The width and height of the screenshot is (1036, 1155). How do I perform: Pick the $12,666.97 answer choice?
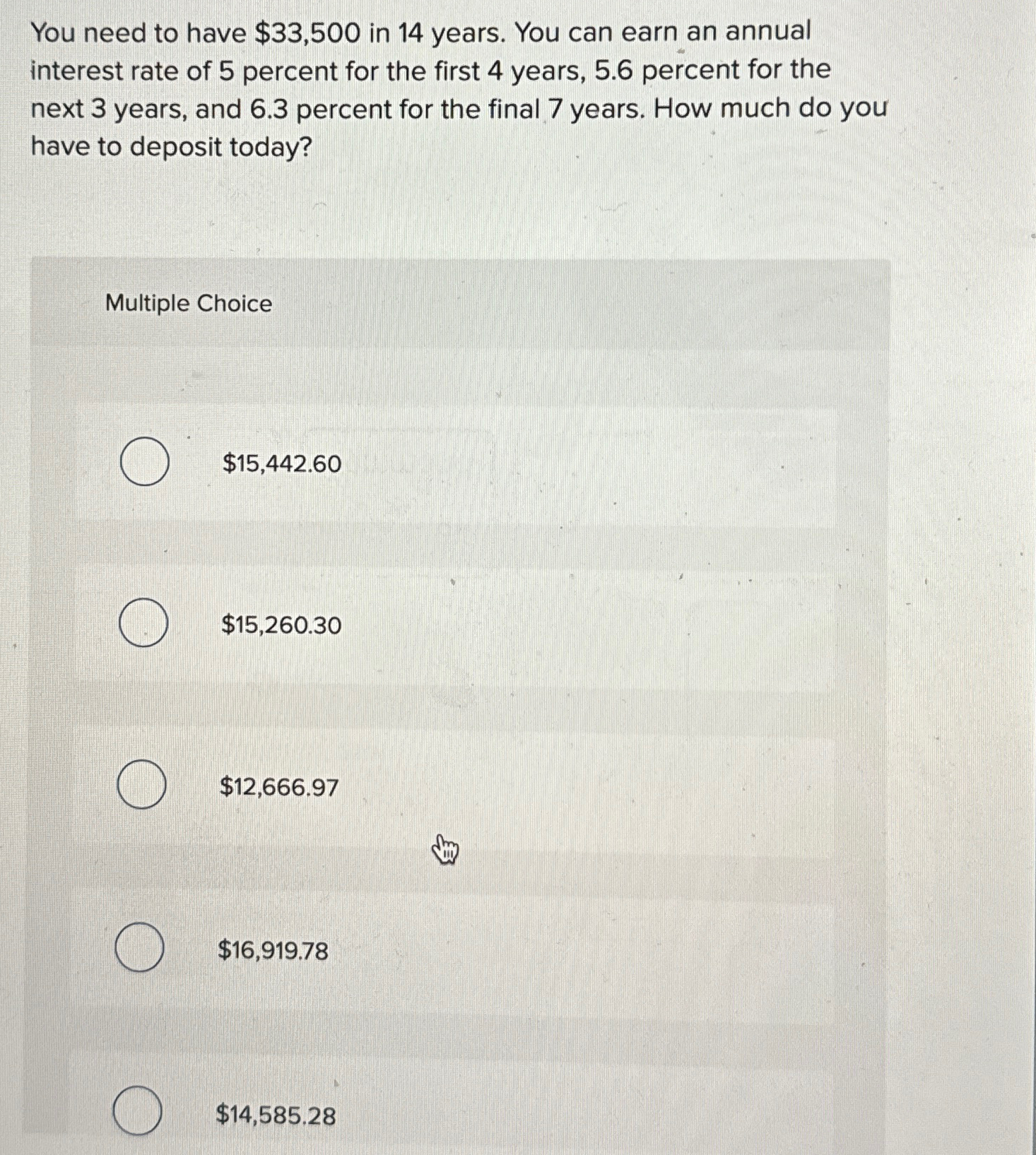point(142,785)
